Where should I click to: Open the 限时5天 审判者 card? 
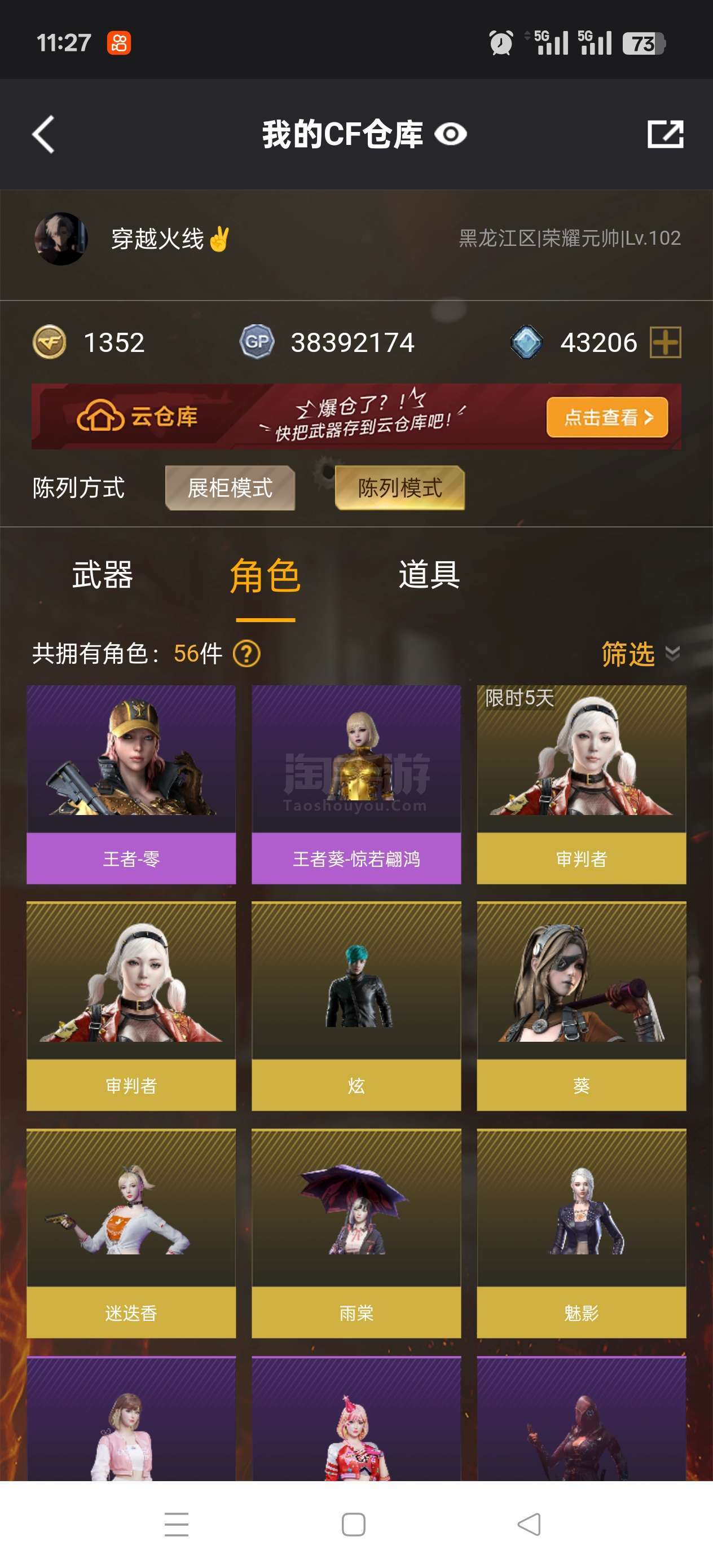click(581, 784)
